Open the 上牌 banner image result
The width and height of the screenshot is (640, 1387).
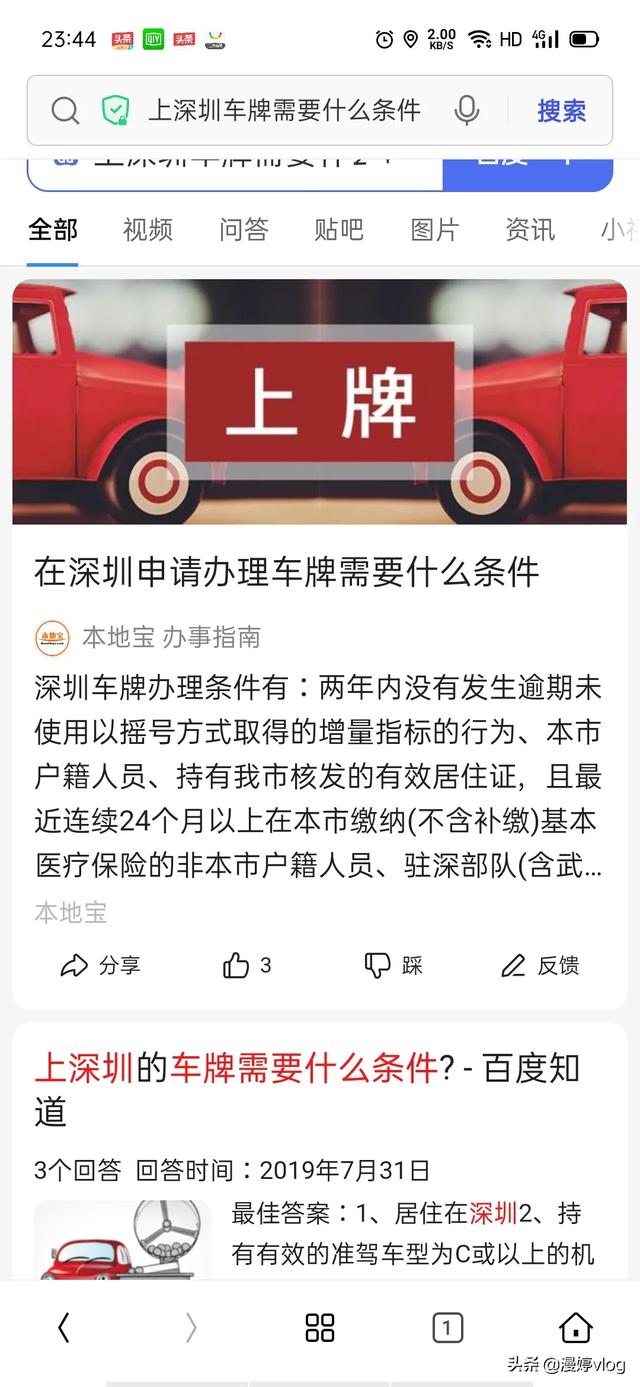pos(320,402)
